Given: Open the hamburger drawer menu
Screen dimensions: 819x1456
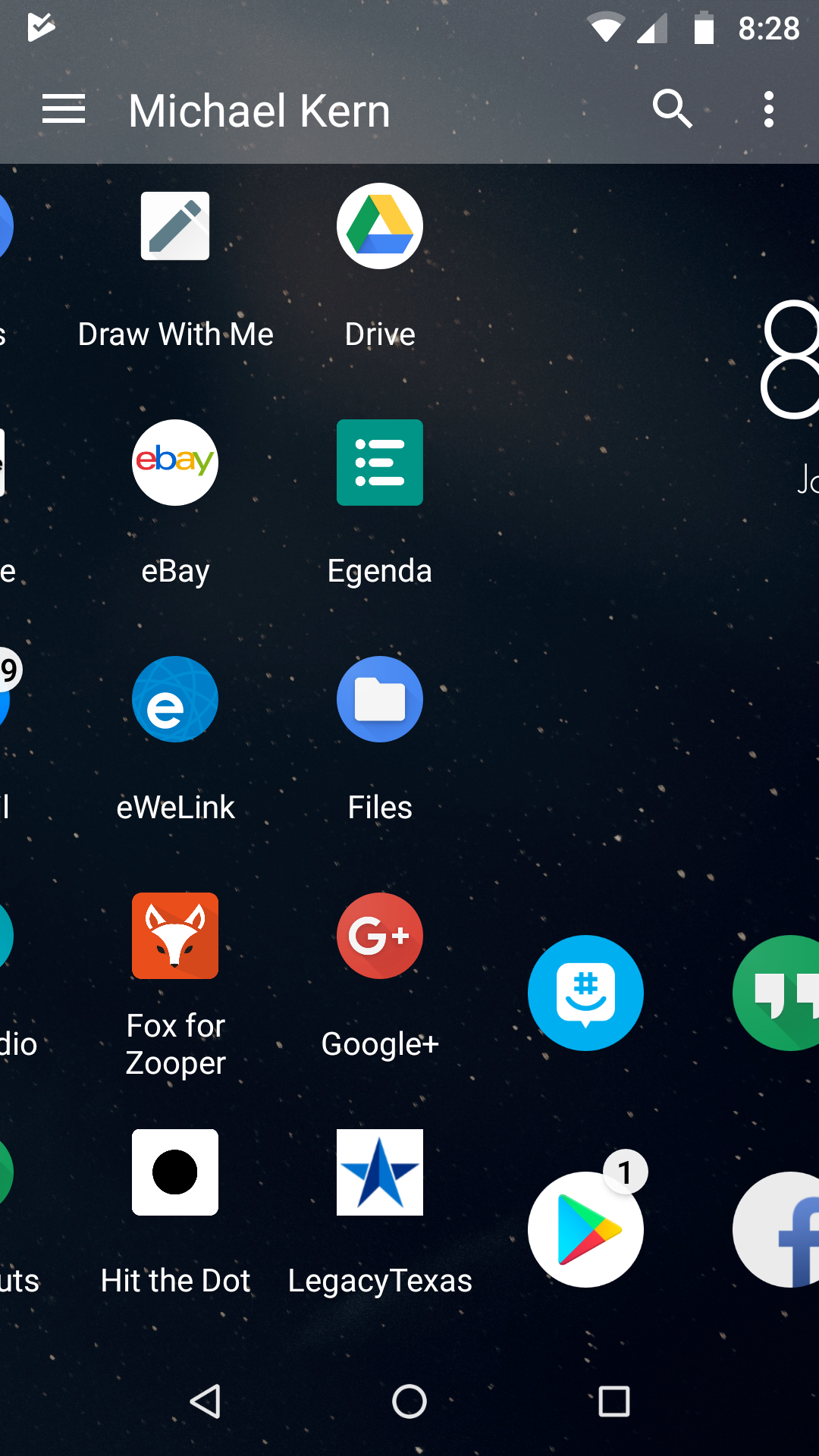Looking at the screenshot, I should 64,110.
